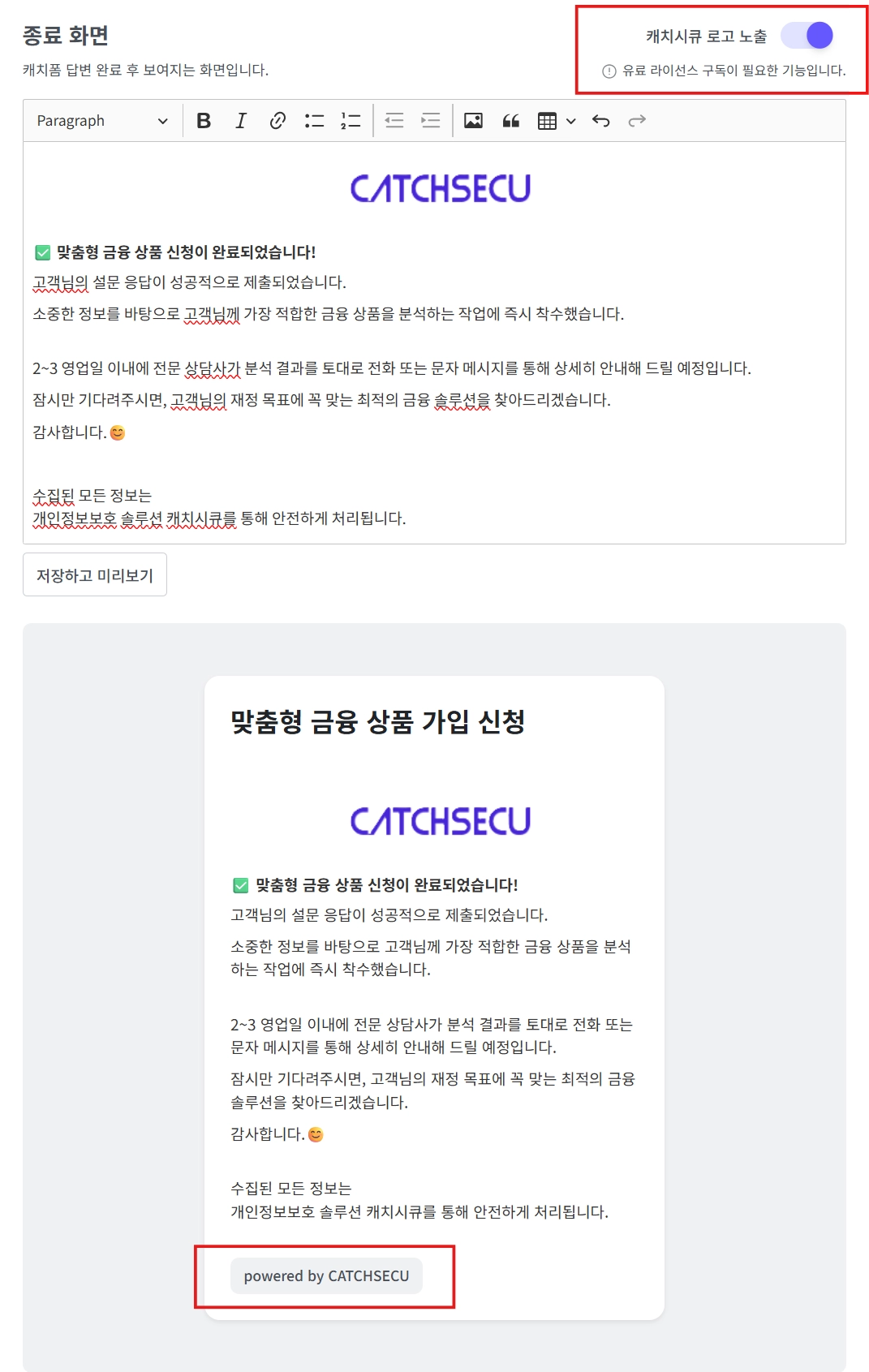Redo the last edit

tap(637, 121)
